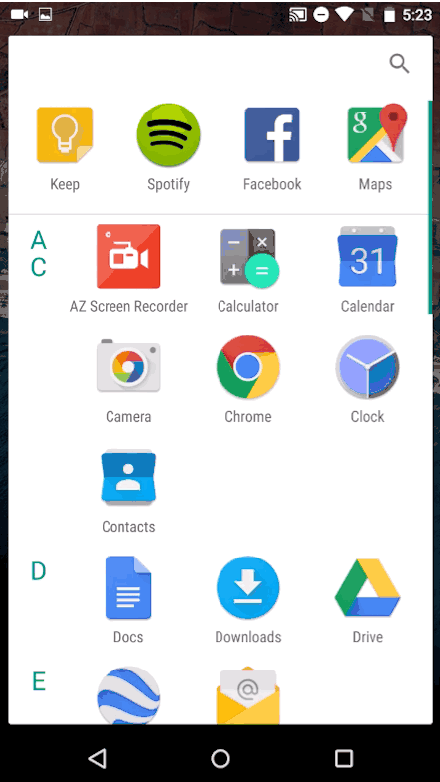Launch the Earth globe app

pos(129,696)
